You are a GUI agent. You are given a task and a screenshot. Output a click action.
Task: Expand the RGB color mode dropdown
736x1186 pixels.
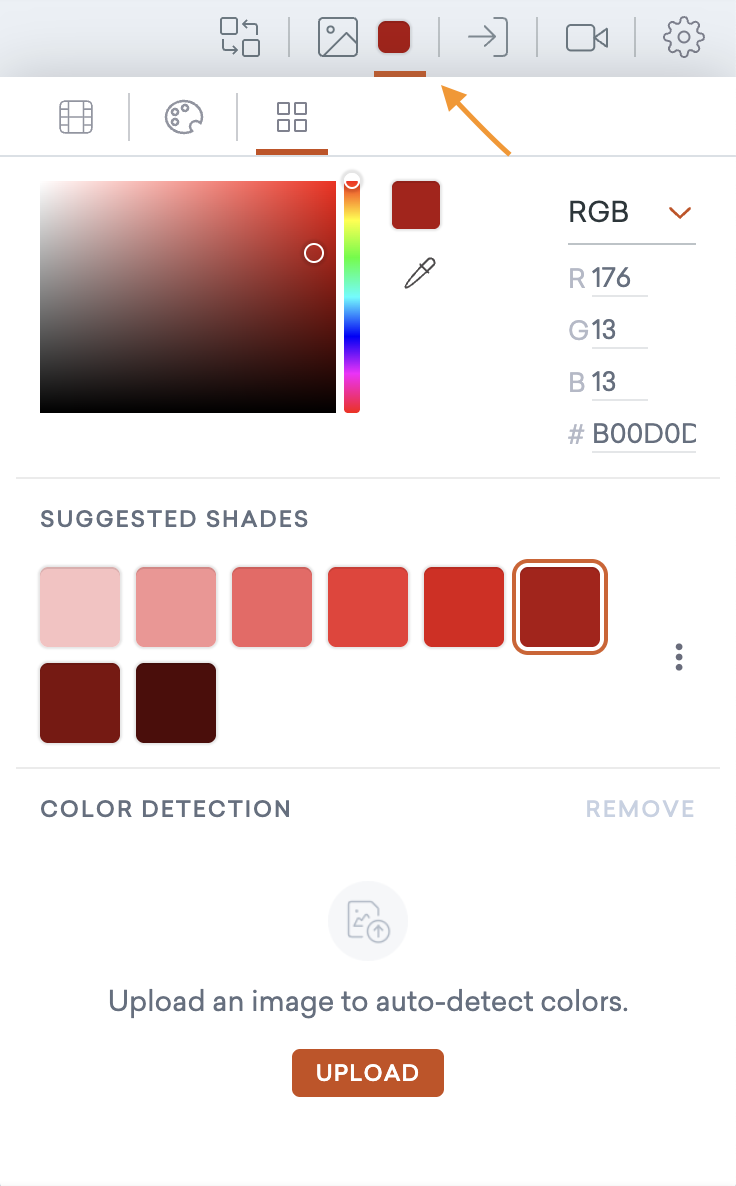click(x=632, y=212)
